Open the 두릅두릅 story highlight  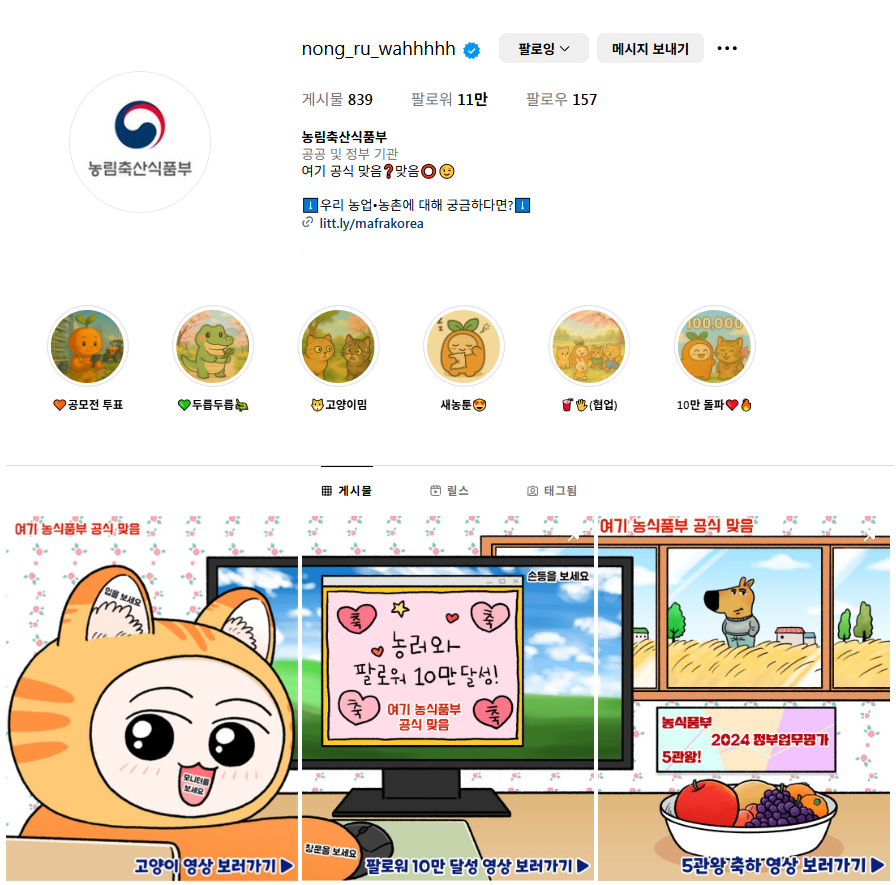click(x=213, y=346)
